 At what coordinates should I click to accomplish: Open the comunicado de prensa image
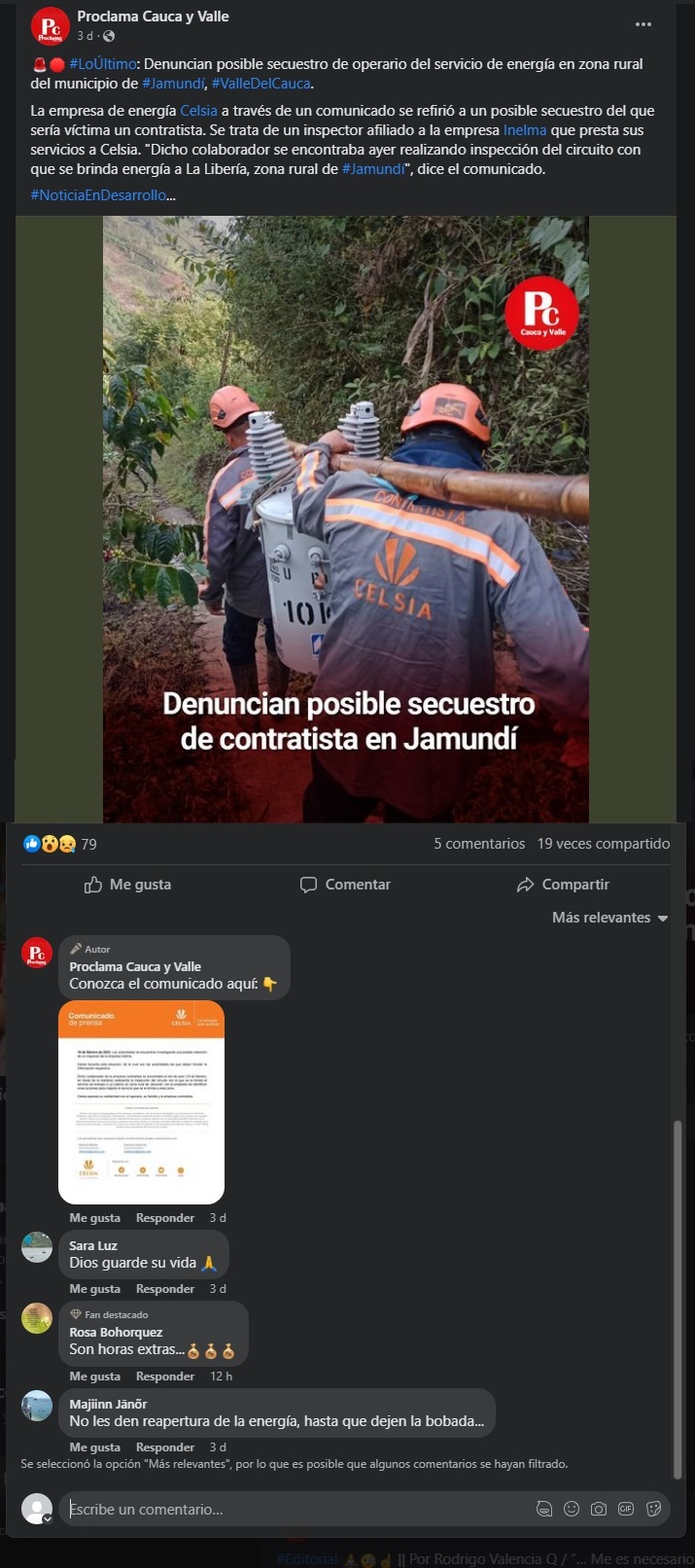pos(141,1102)
